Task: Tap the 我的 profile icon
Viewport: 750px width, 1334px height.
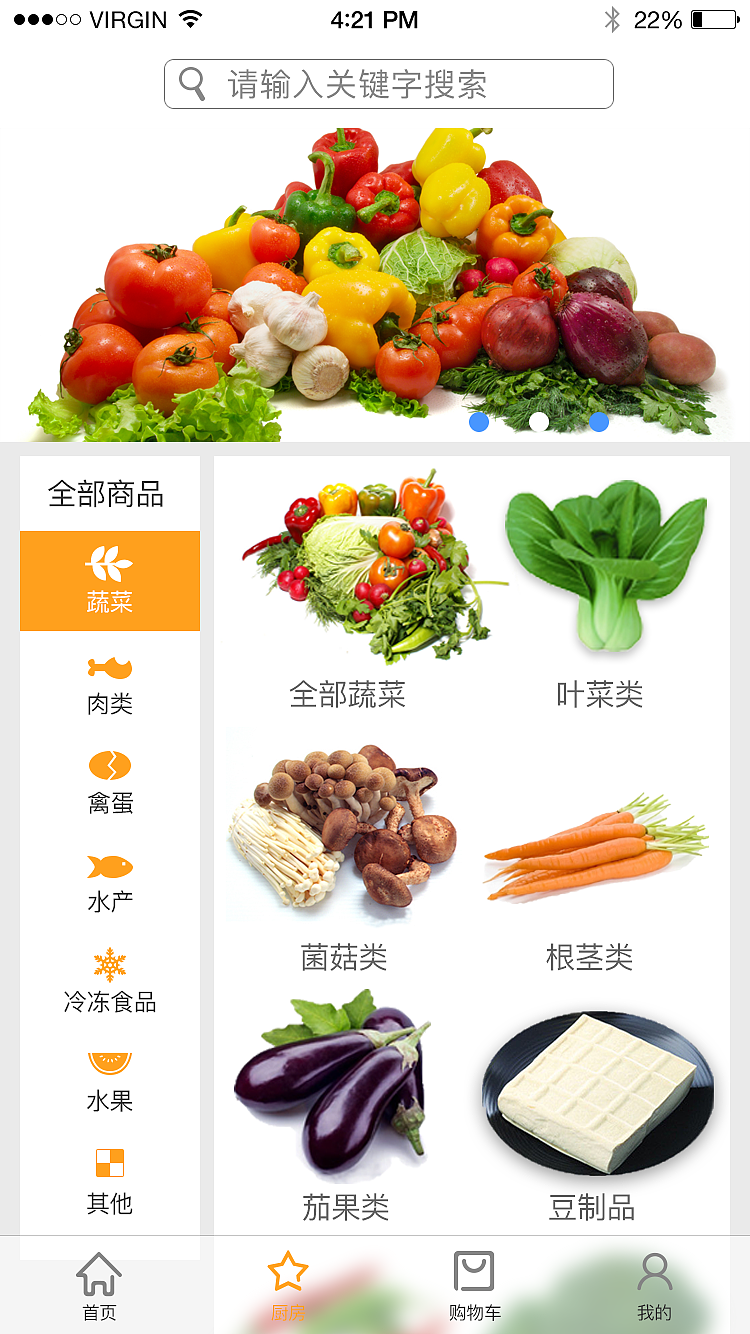Action: (x=655, y=1272)
